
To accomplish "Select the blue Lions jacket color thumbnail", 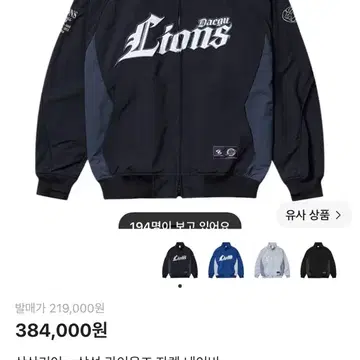I will point(226,260).
